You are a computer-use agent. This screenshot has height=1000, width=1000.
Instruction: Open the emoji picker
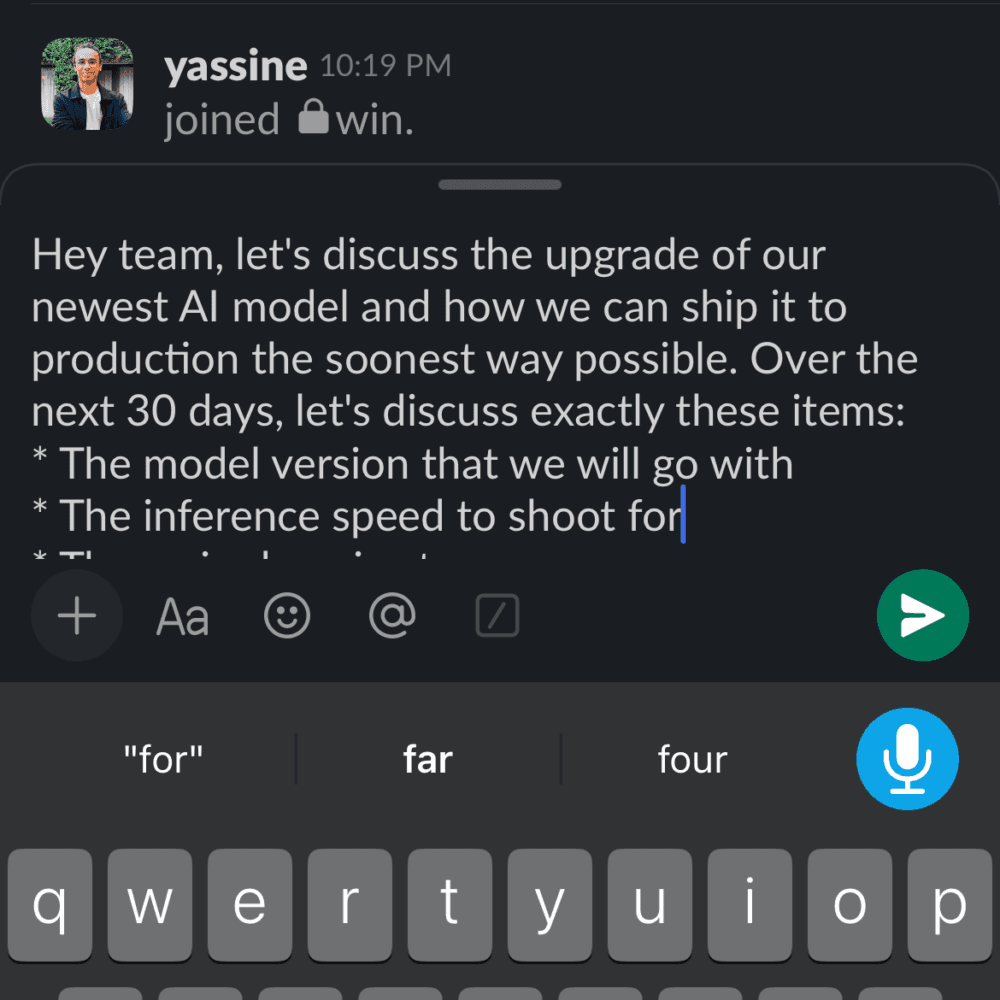[287, 617]
